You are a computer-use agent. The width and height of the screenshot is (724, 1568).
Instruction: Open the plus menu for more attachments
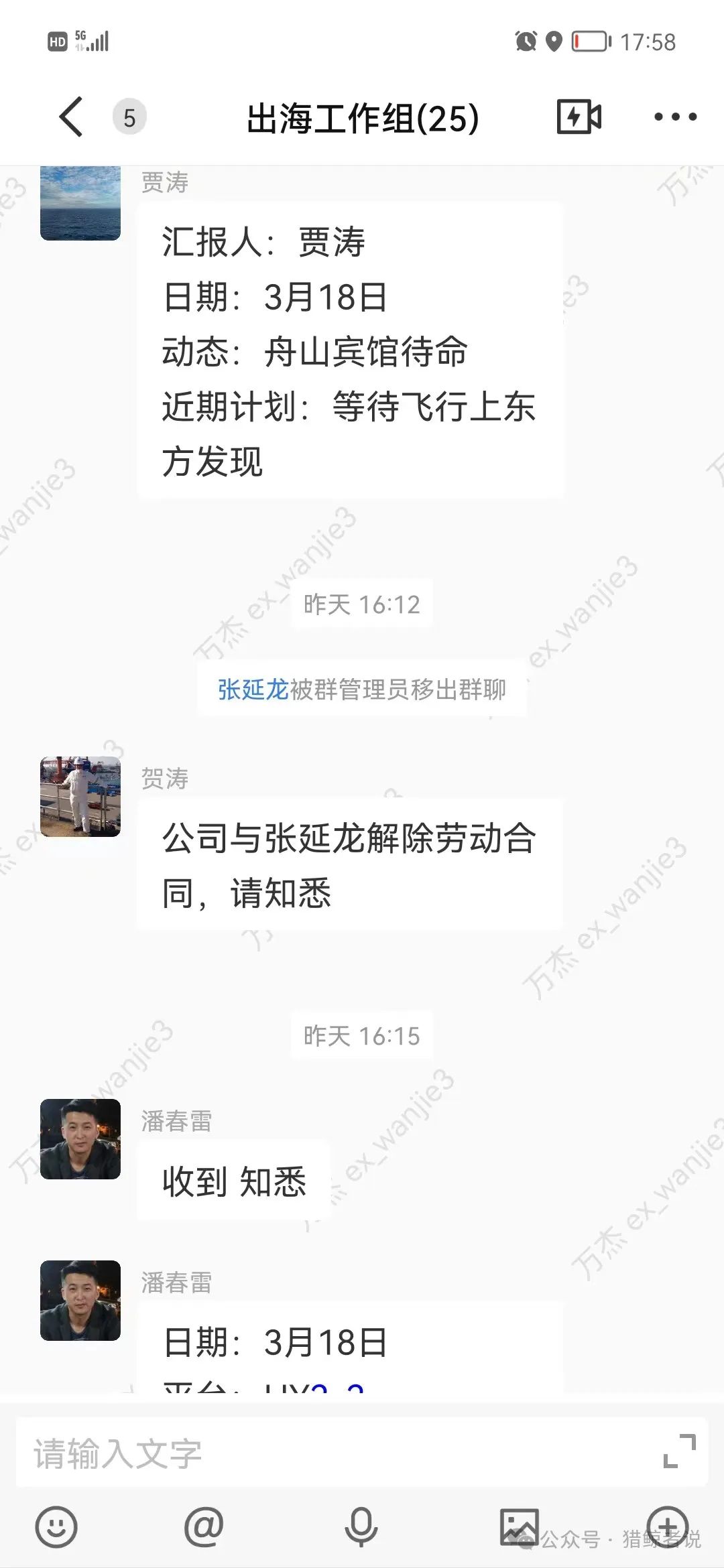point(668,1527)
